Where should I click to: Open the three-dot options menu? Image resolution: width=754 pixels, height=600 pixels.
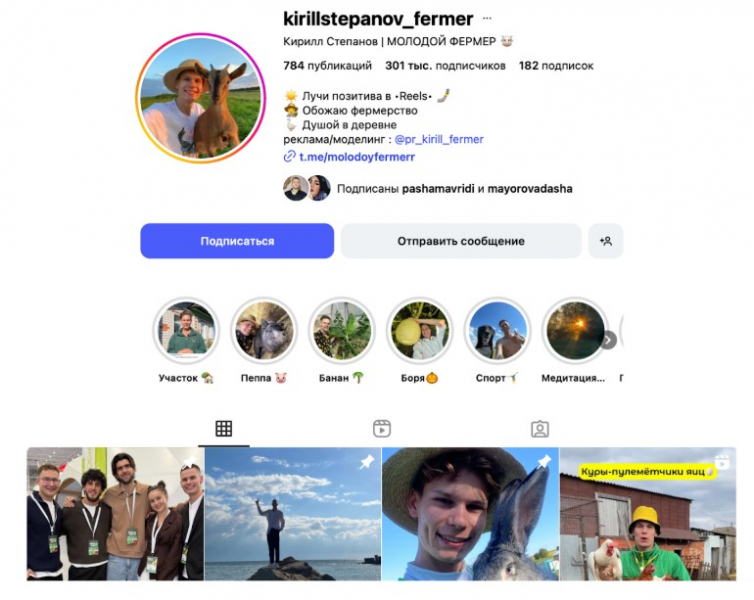(487, 18)
